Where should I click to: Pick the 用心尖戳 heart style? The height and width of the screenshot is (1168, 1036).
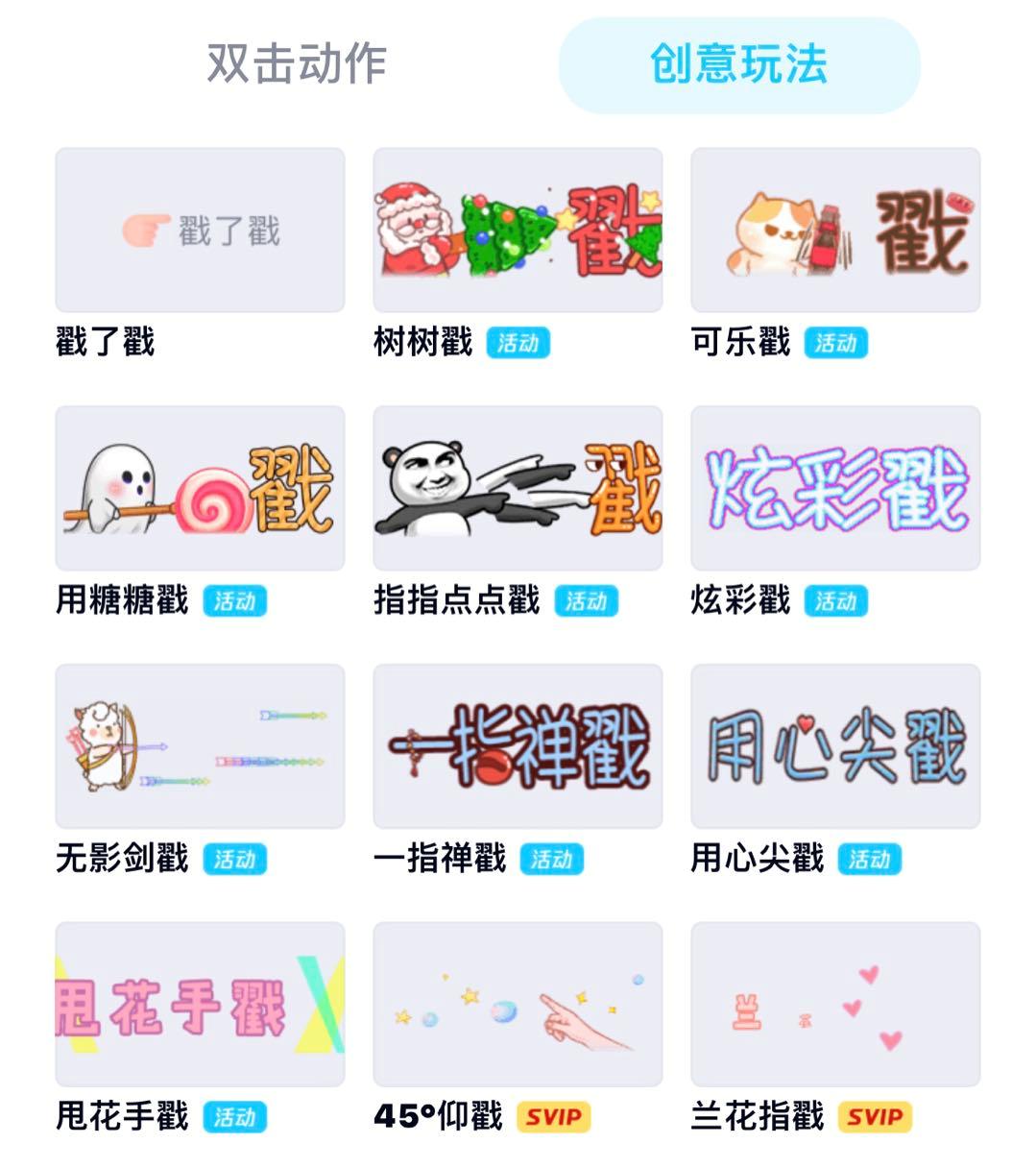(835, 747)
